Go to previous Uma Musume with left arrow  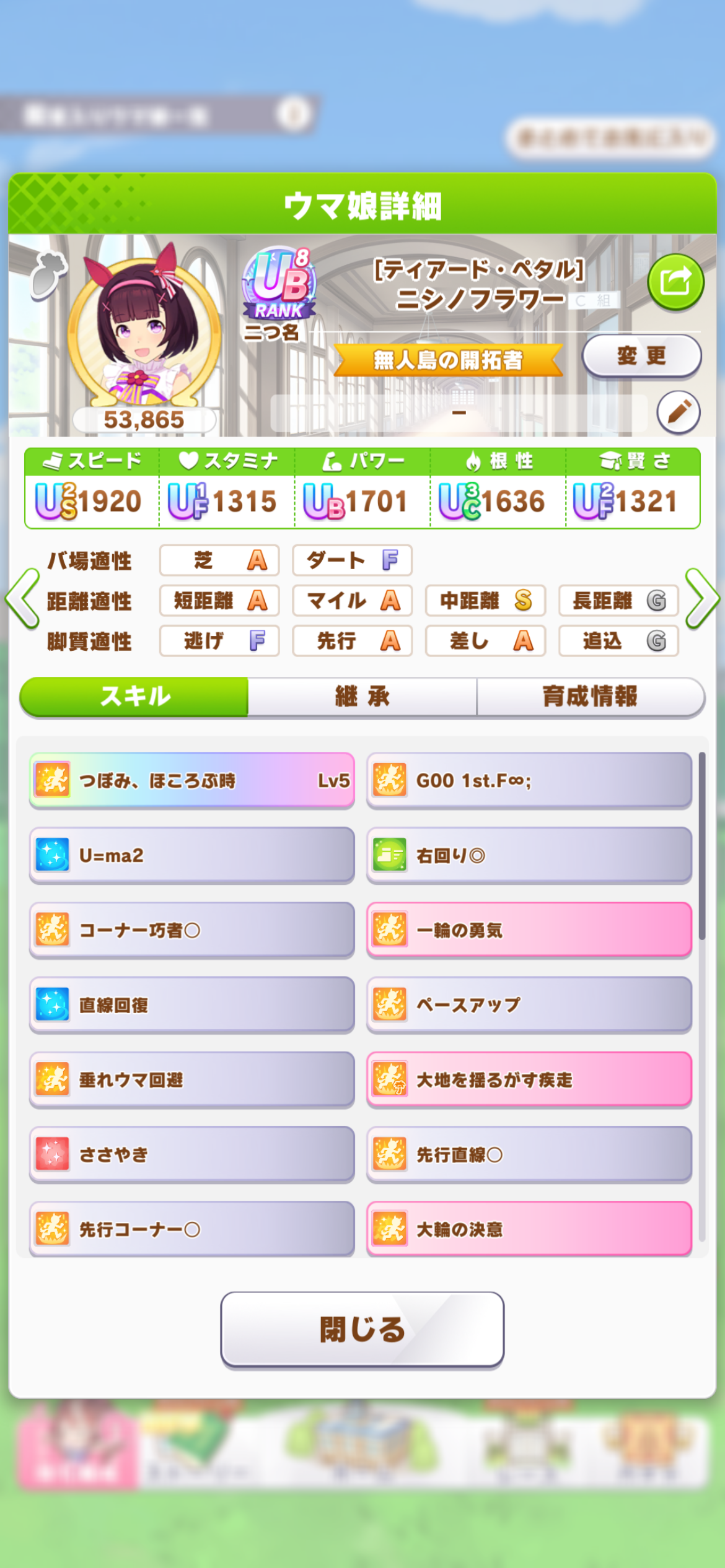(22, 599)
